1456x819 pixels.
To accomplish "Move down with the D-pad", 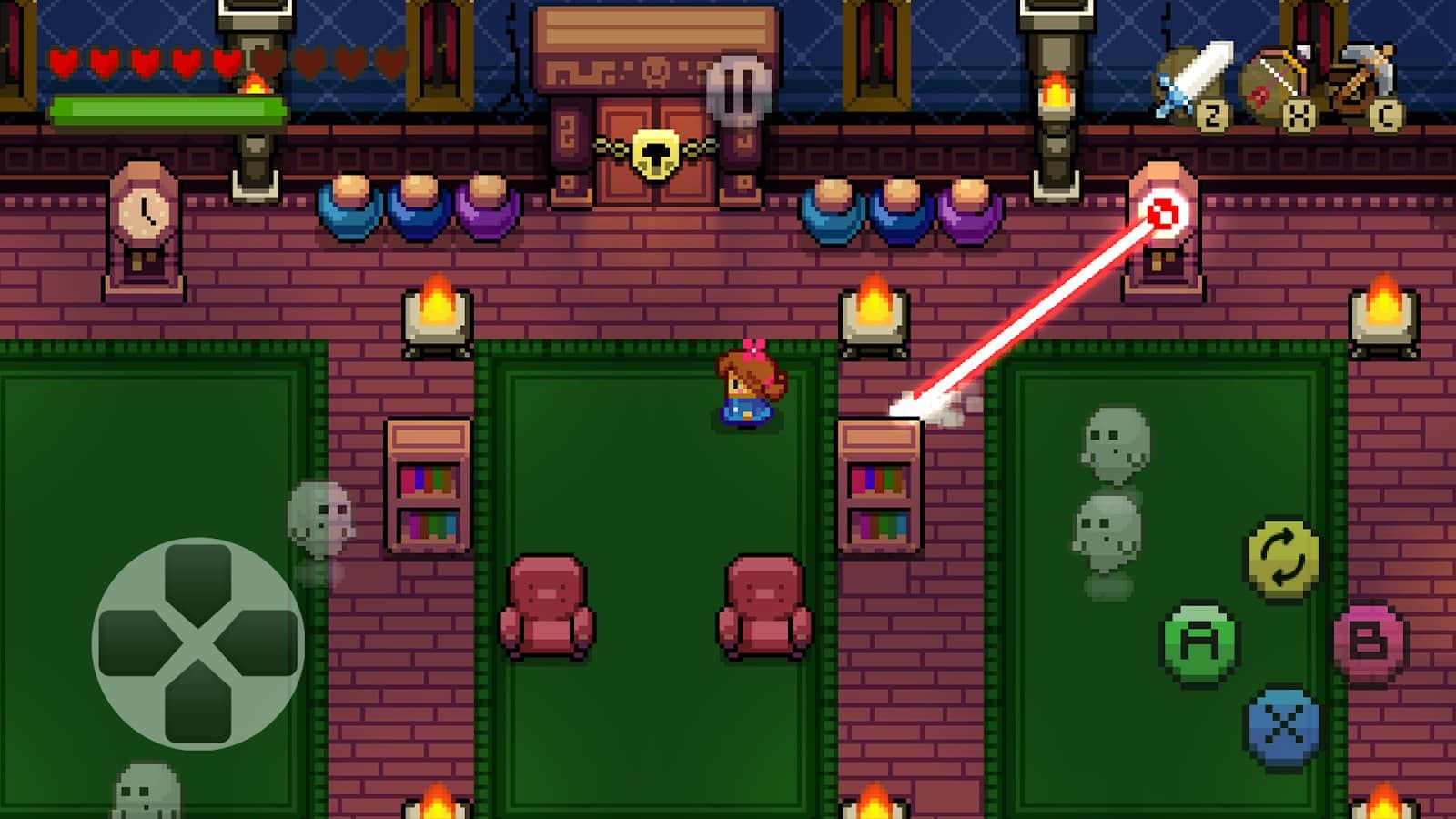I will (x=198, y=707).
